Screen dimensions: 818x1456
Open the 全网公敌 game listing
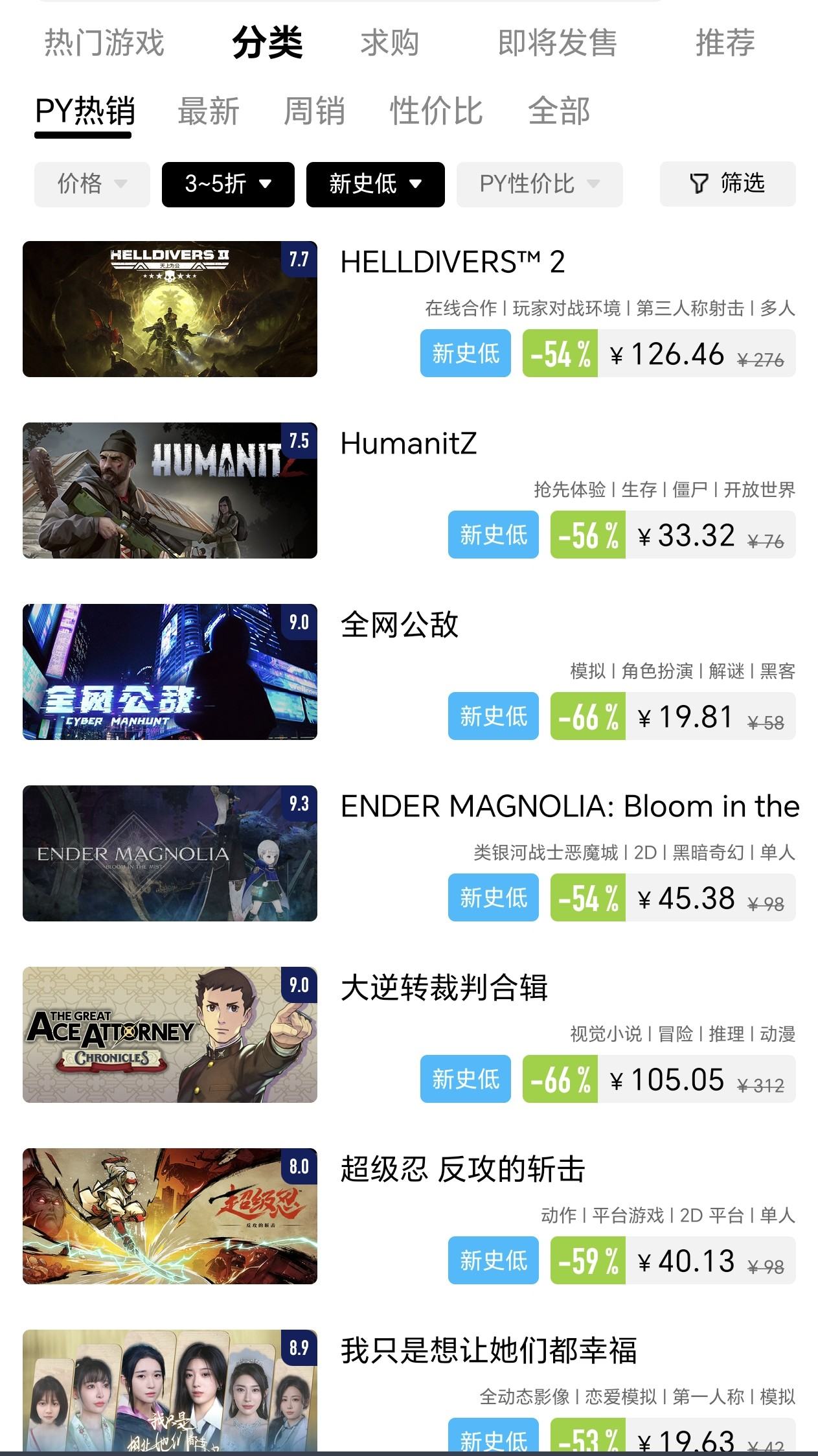[400, 625]
